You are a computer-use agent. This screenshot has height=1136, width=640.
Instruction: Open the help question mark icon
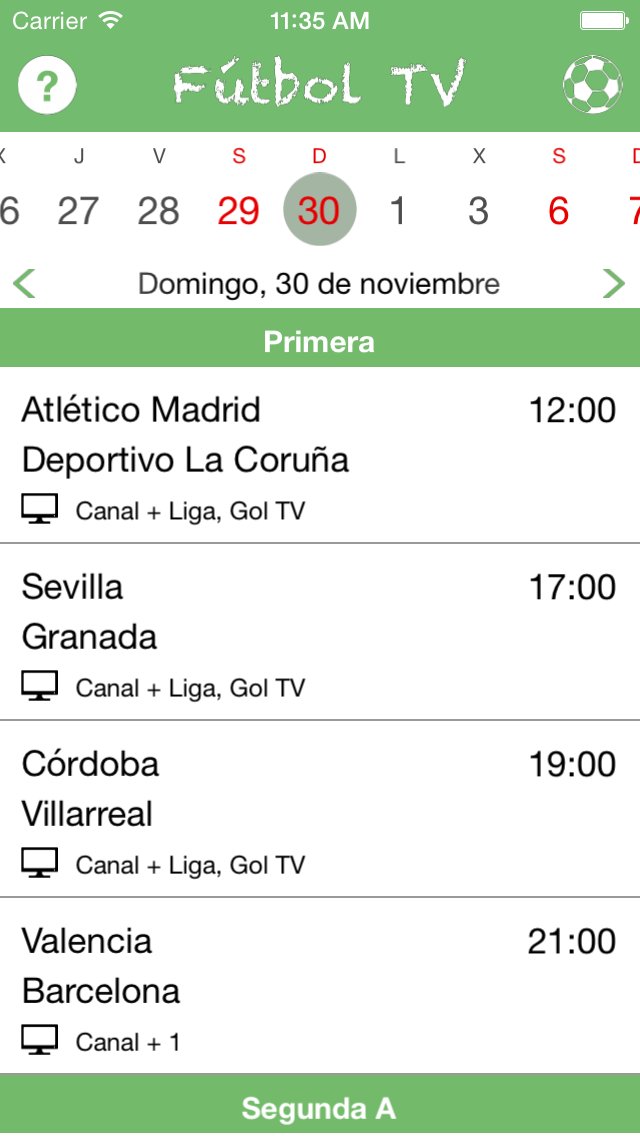[x=47, y=85]
